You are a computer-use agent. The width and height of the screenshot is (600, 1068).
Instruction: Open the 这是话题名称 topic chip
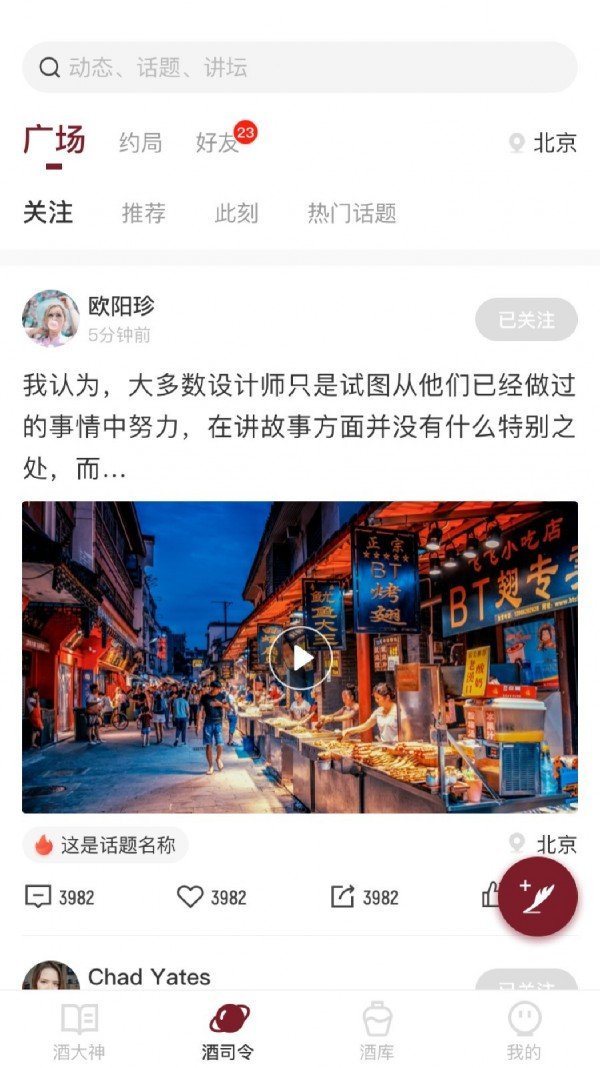(x=106, y=845)
